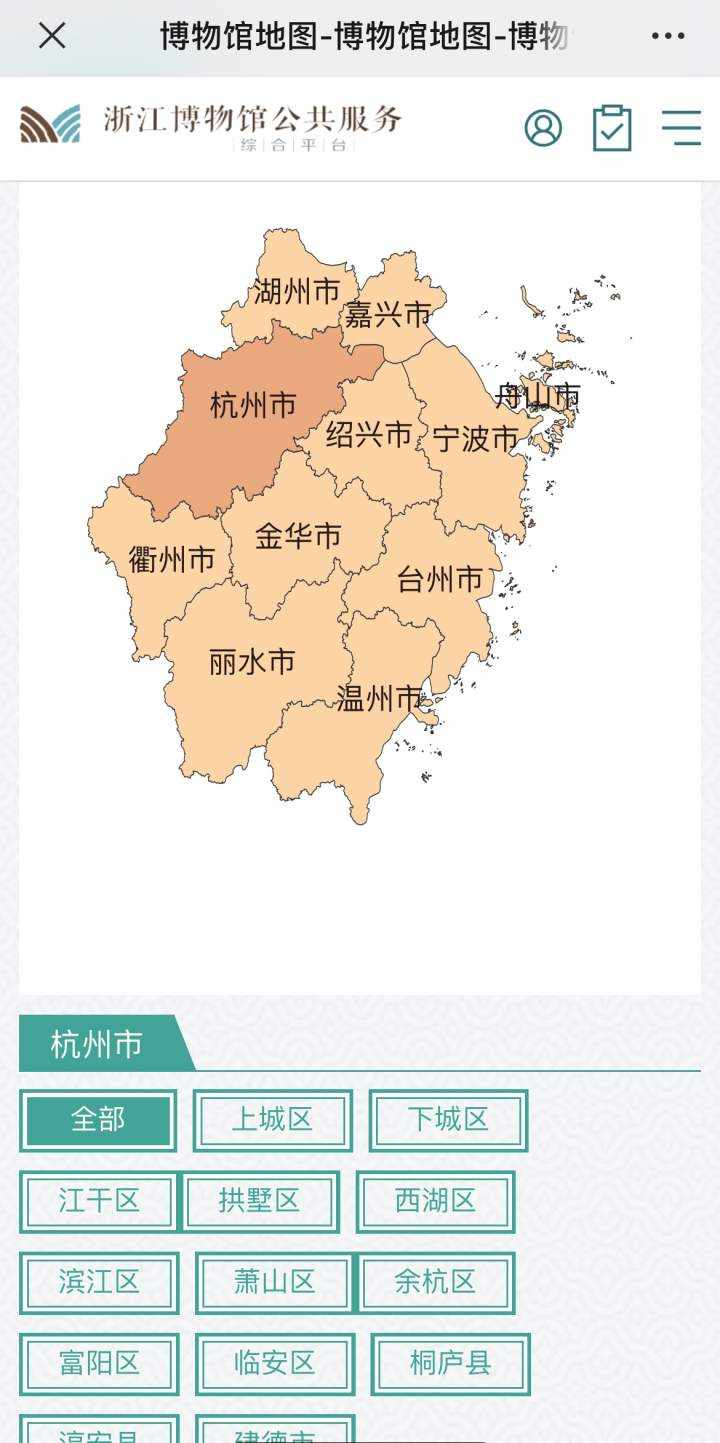
Task: Open the clipboard checklist icon
Action: pyautogui.click(x=612, y=128)
